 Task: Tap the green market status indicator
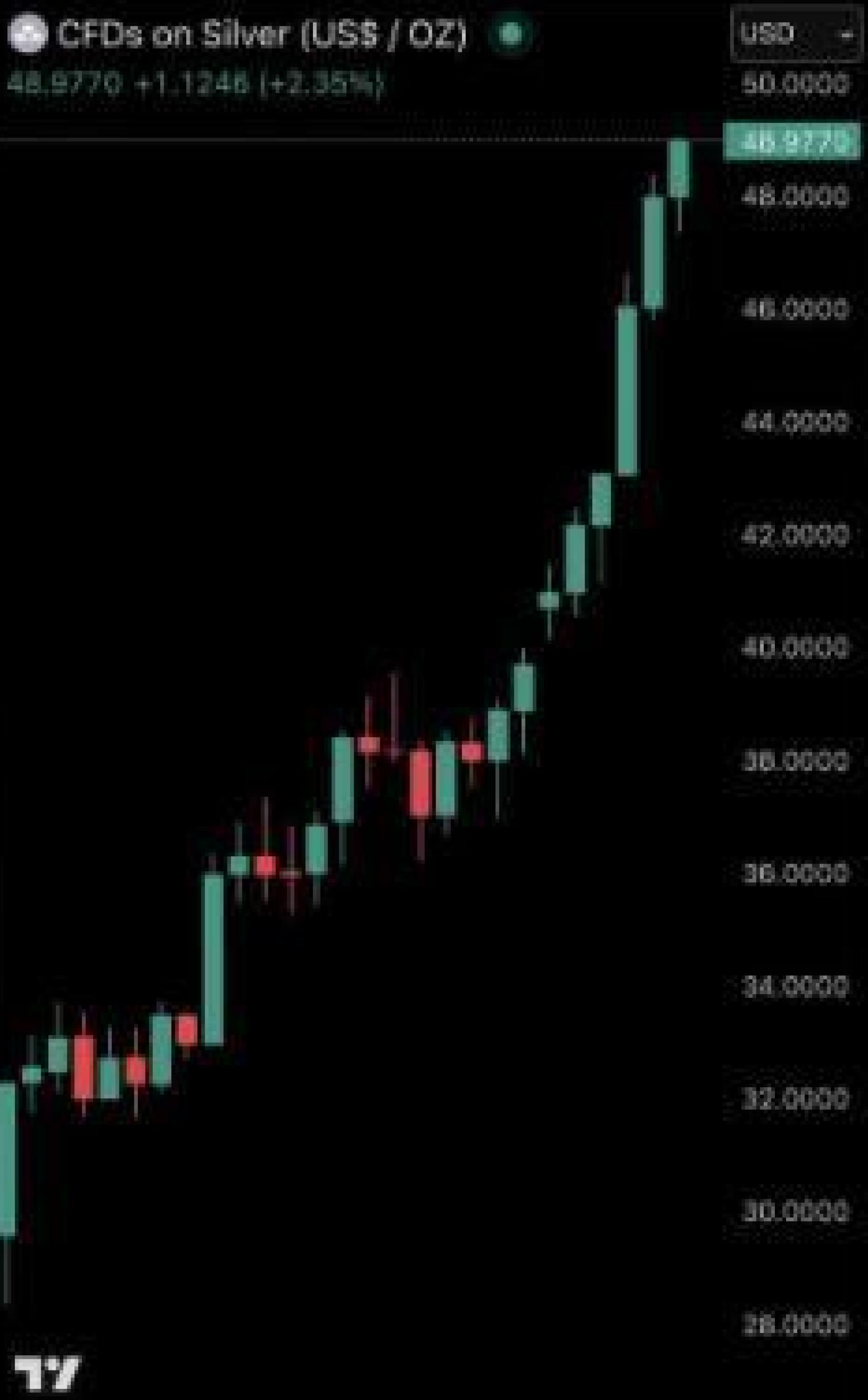click(x=510, y=33)
